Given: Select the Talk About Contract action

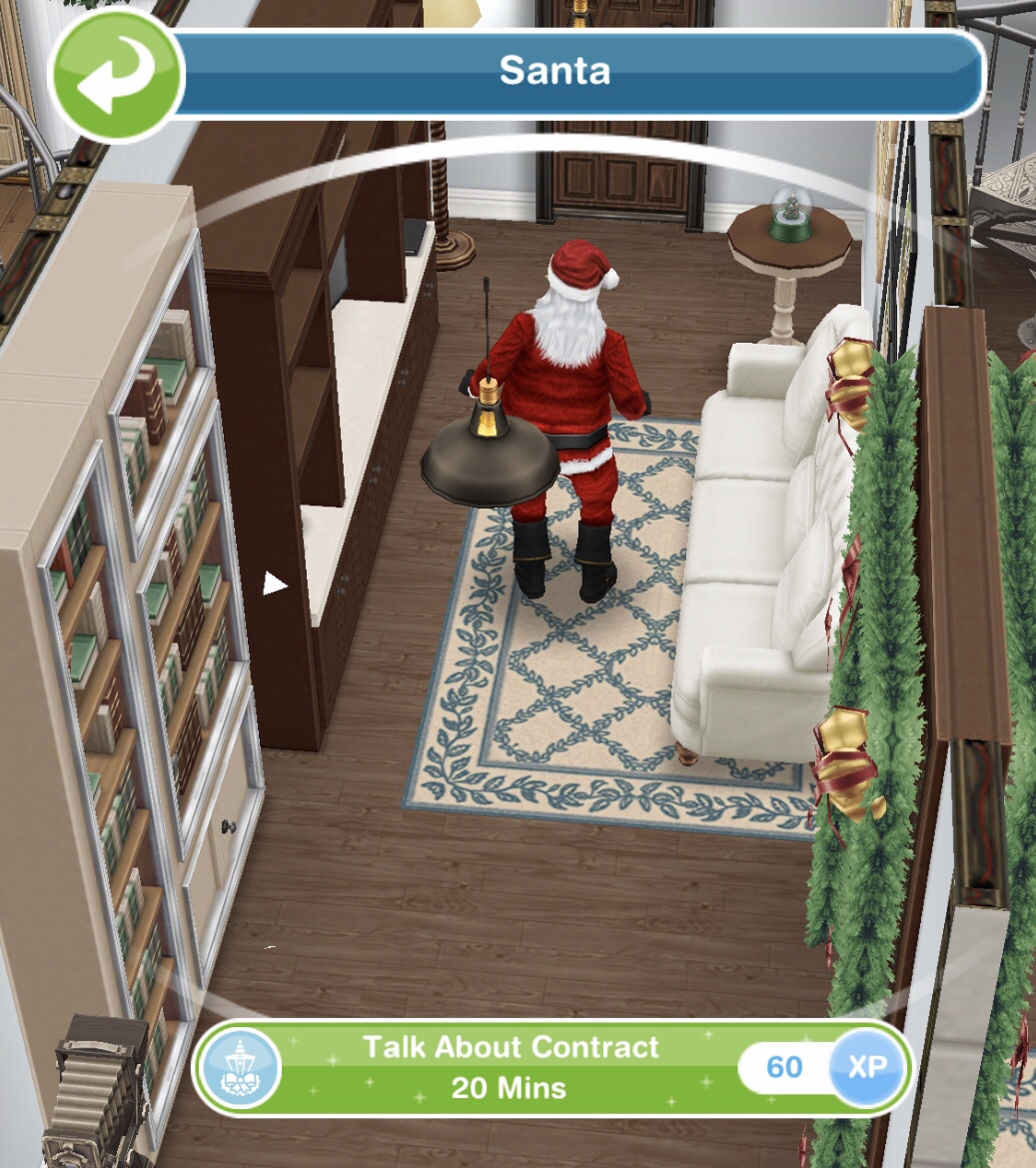Looking at the screenshot, I should click(x=510, y=1067).
